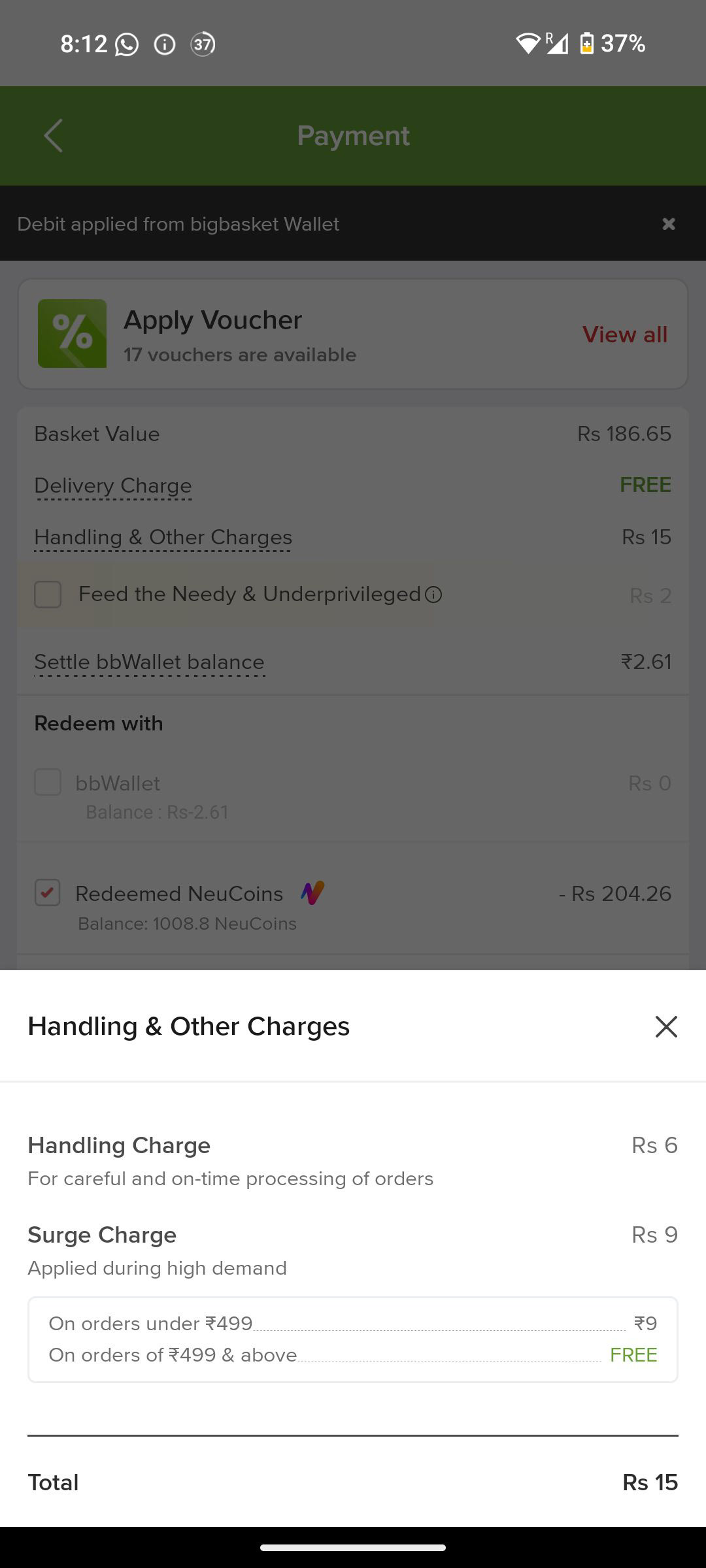Open Handling & Other Charges breakdown
The height and width of the screenshot is (1568, 706).
[163, 538]
